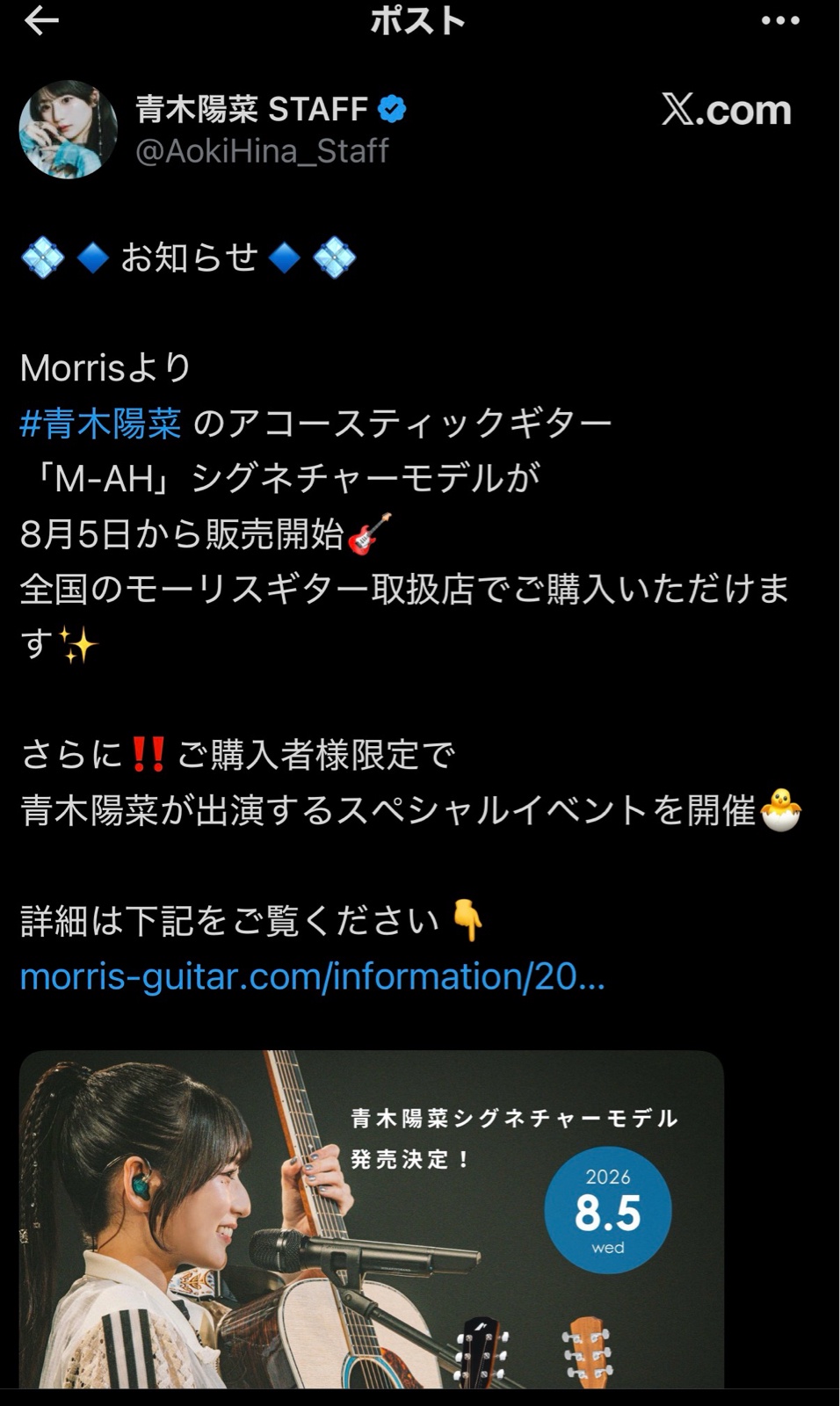Open 青木陽菜 STAFF profile picture

click(69, 129)
